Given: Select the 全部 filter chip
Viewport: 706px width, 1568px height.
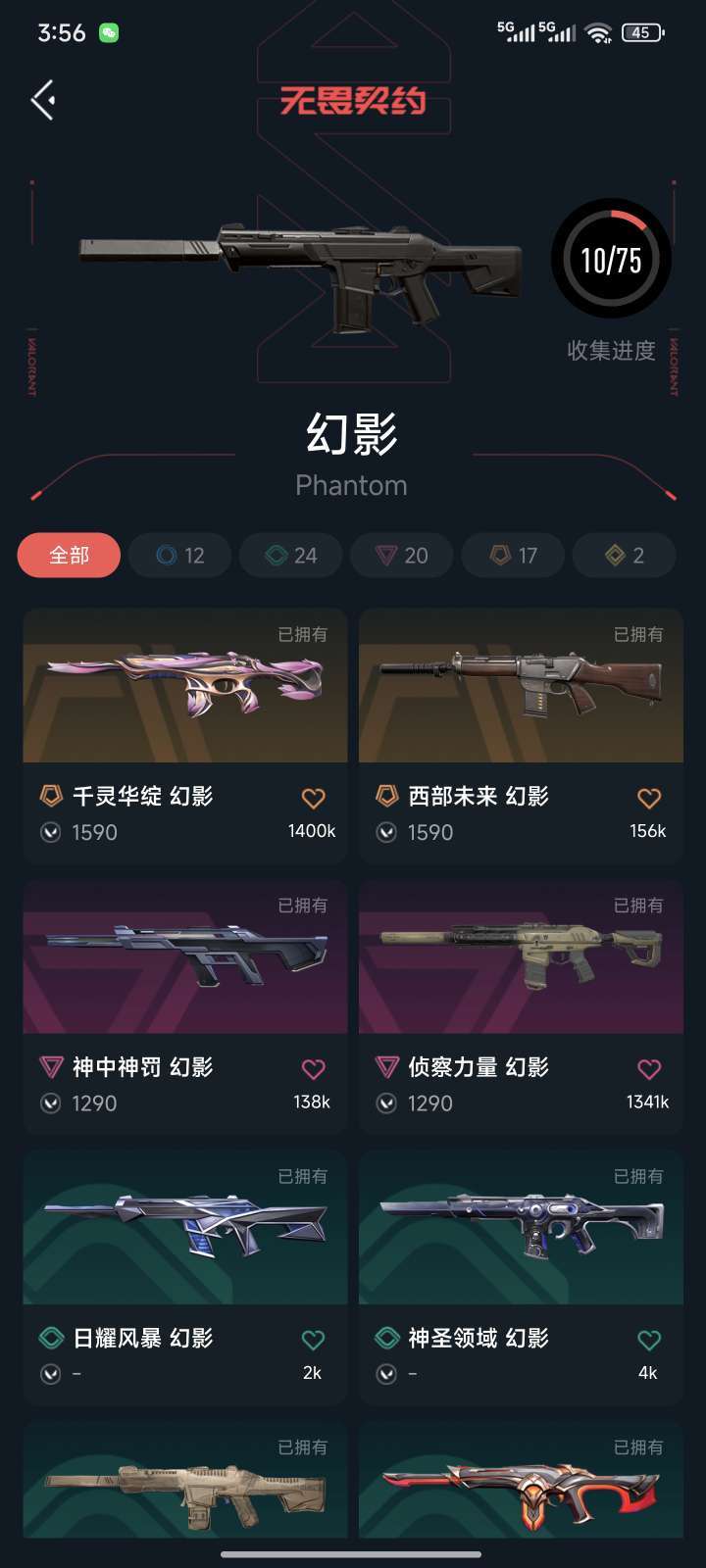Looking at the screenshot, I should pyautogui.click(x=69, y=556).
